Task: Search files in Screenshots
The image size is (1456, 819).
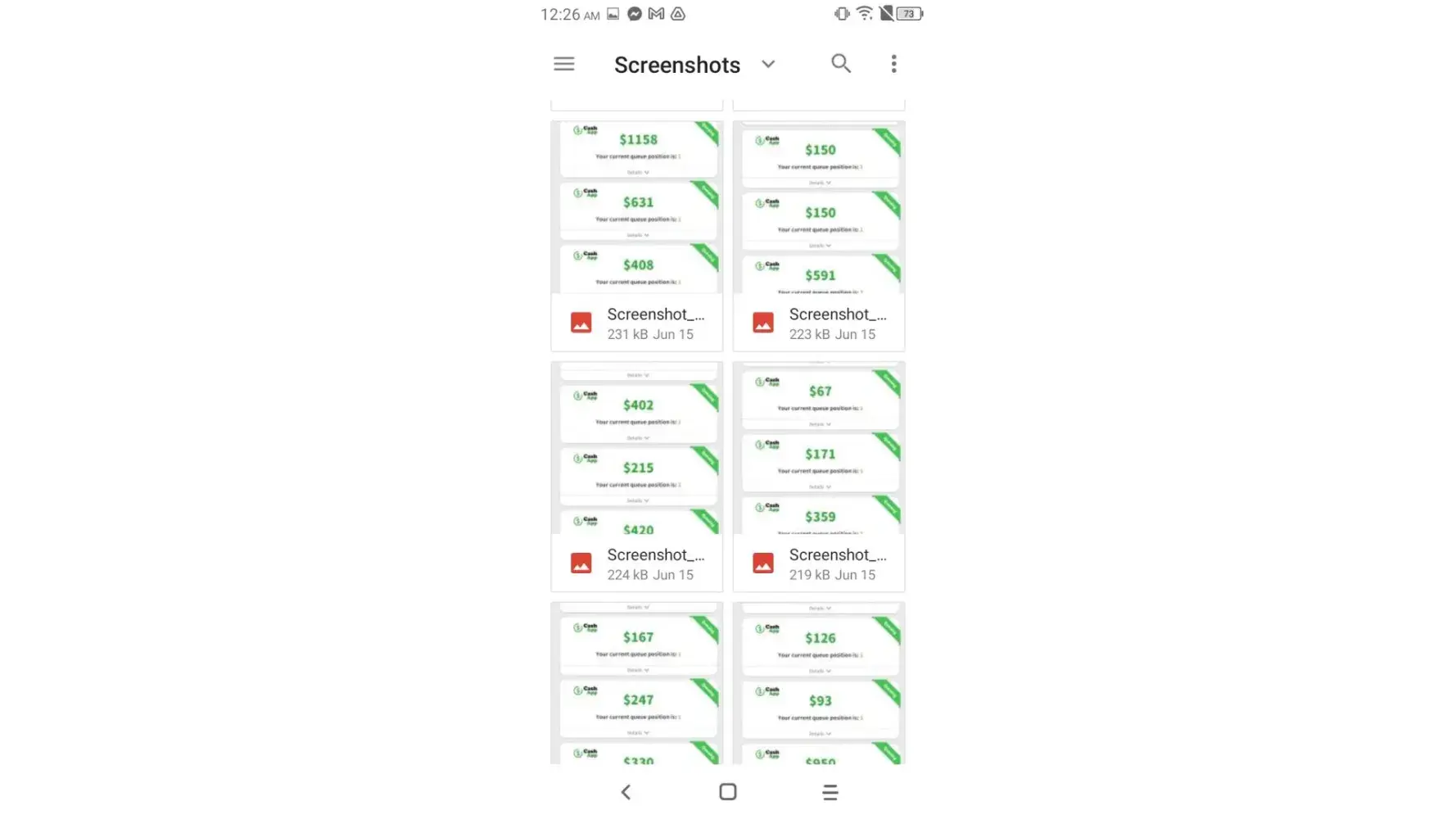Action: pos(840,64)
